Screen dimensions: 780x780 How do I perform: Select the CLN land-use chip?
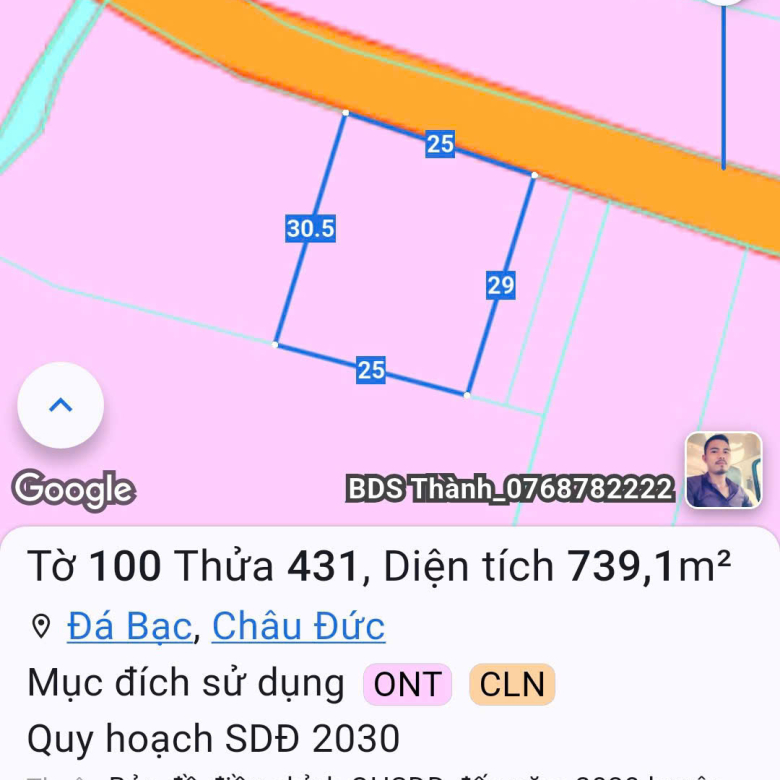click(x=512, y=685)
